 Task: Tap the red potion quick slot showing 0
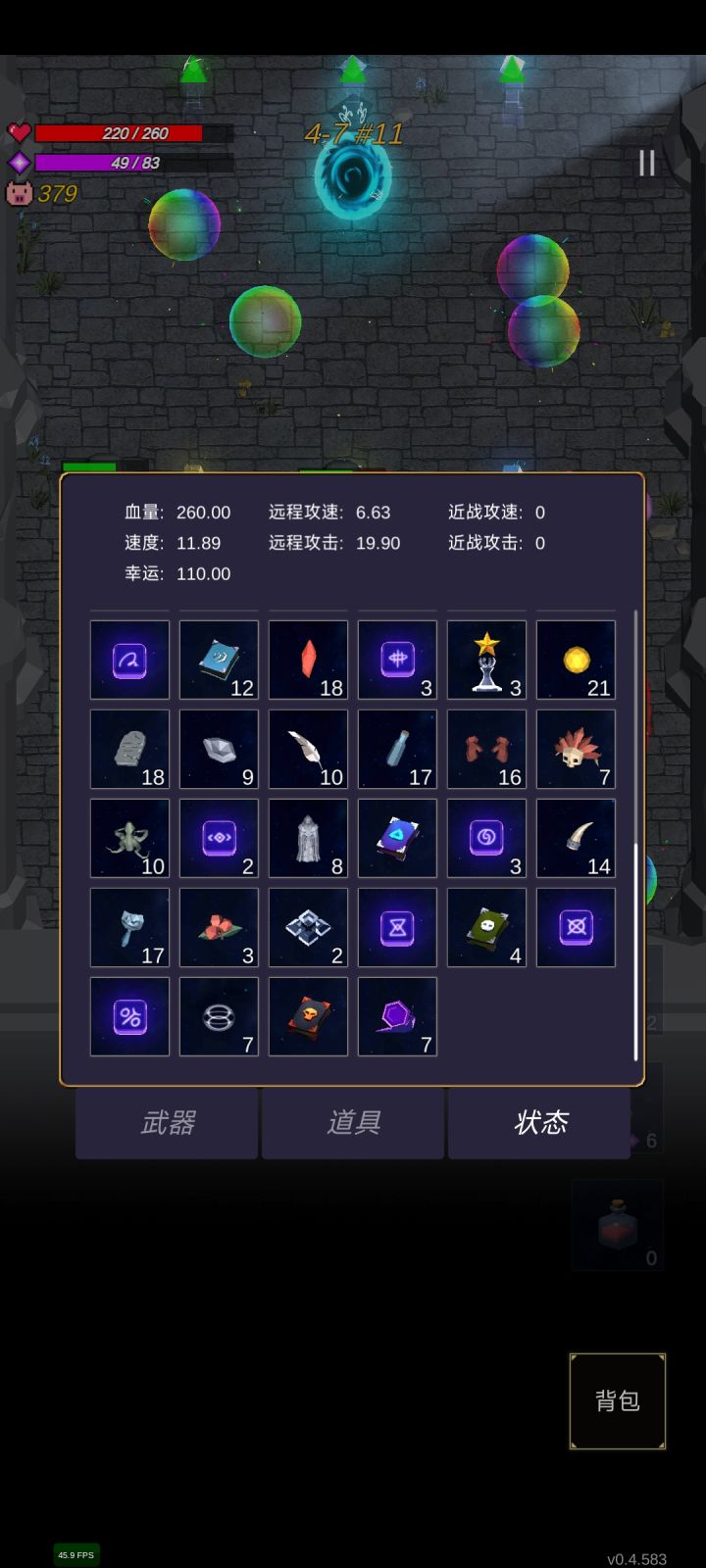pos(617,1225)
